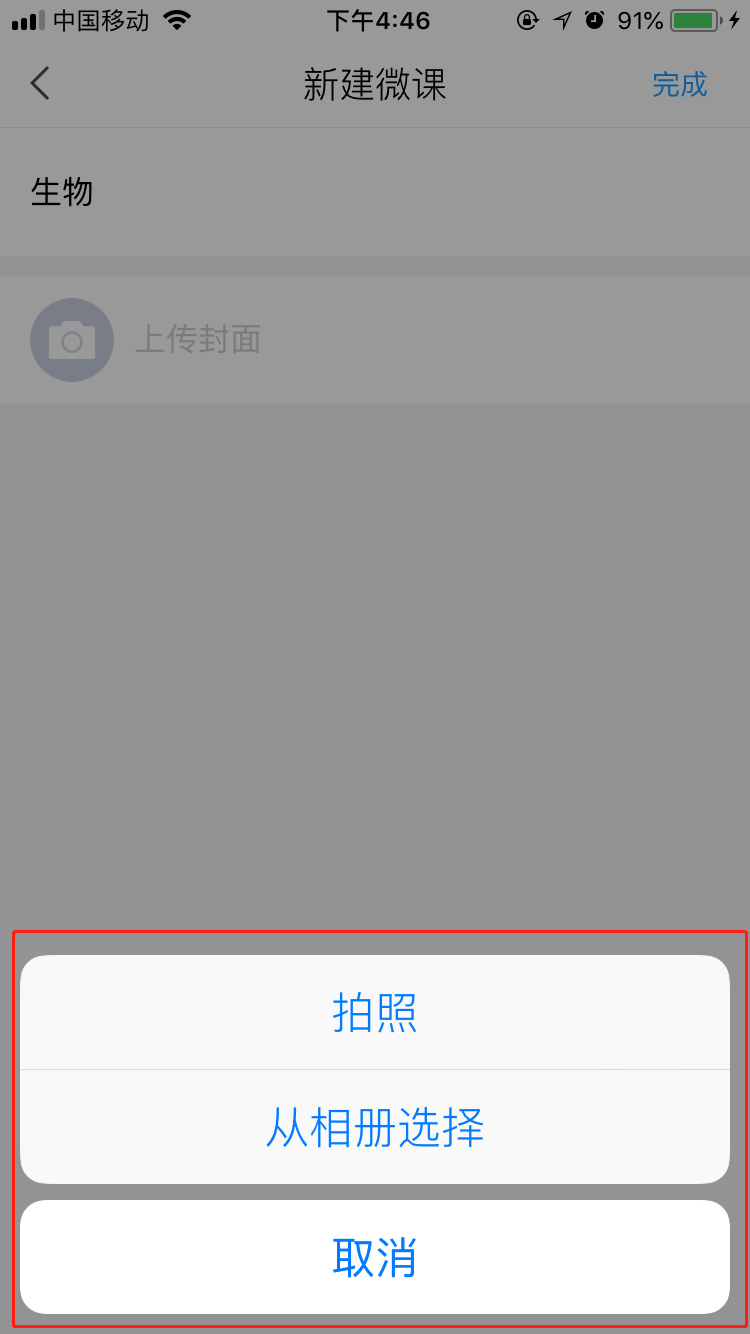Select the 新建微课 title bar

tap(375, 86)
